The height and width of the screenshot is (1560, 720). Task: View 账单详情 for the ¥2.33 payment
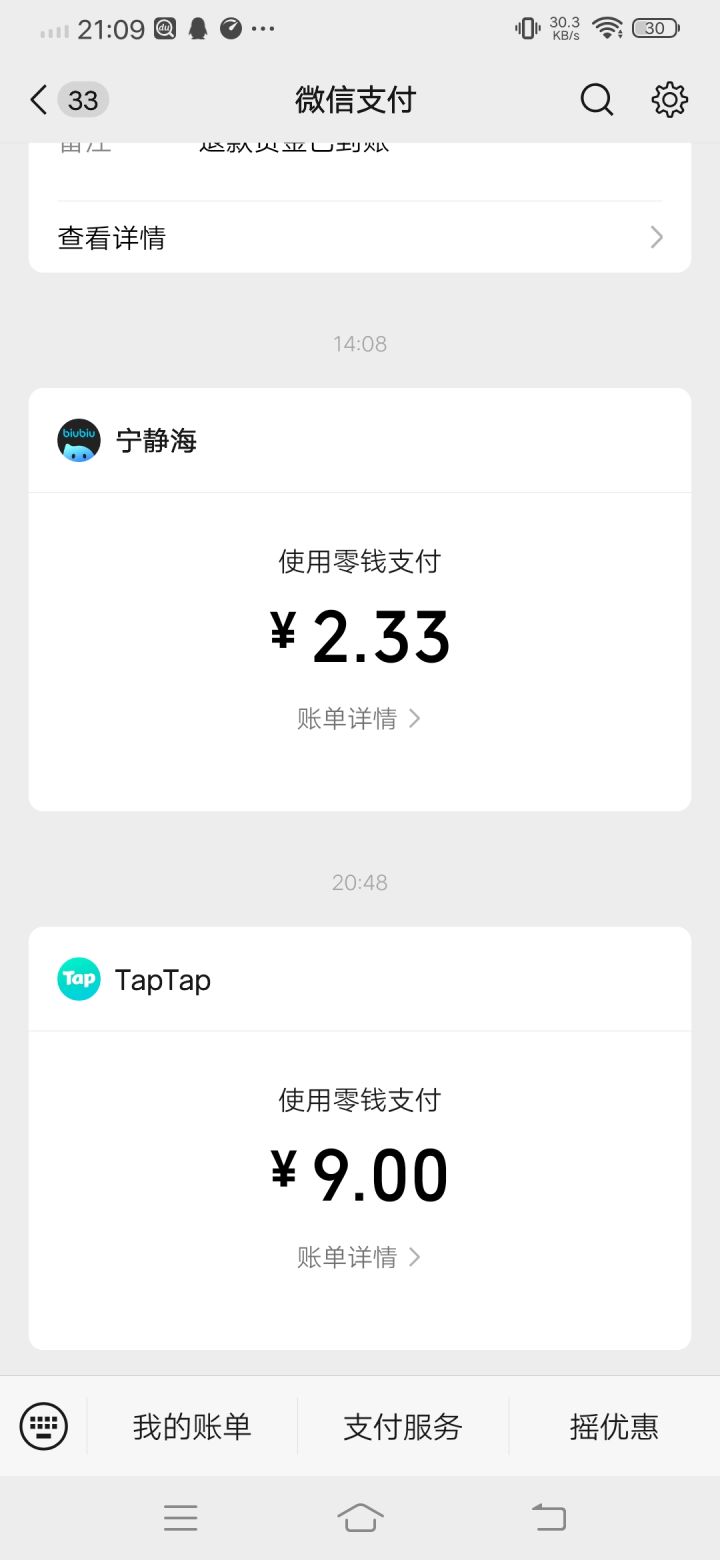pyautogui.click(x=359, y=719)
